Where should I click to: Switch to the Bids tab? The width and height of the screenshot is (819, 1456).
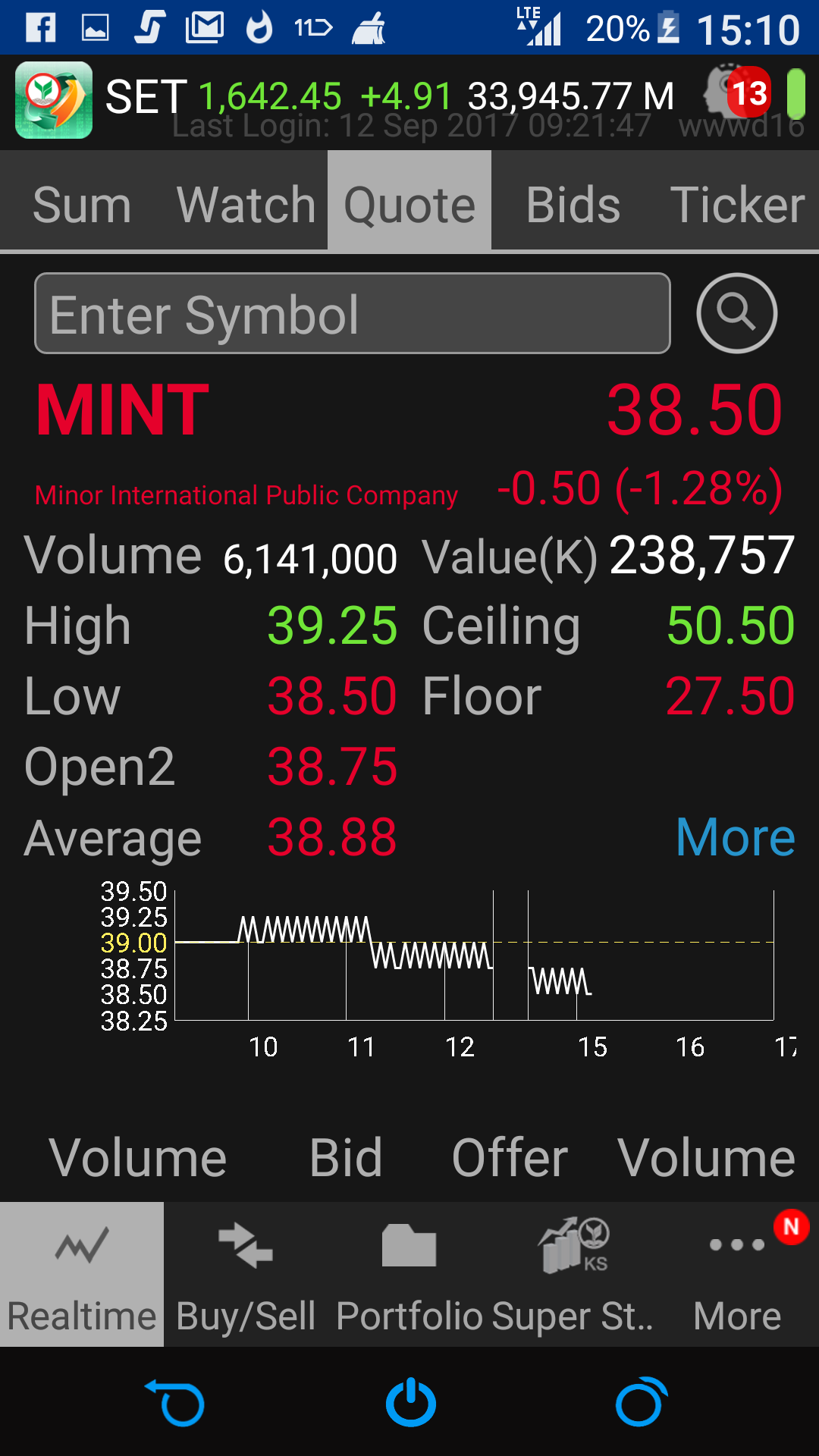click(x=573, y=205)
